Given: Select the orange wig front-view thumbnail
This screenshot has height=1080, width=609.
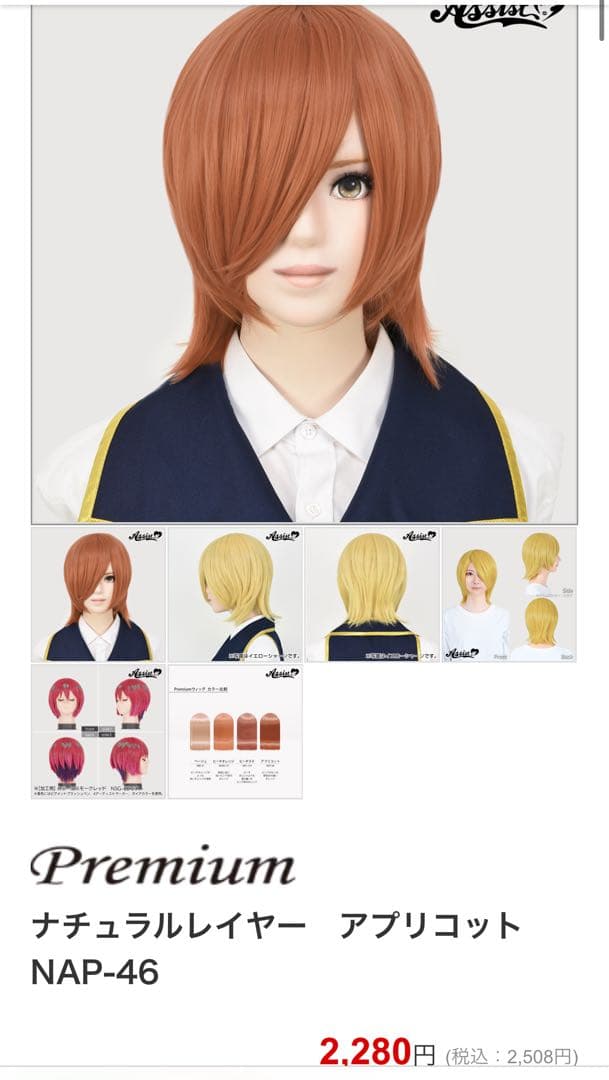Looking at the screenshot, I should point(98,594).
